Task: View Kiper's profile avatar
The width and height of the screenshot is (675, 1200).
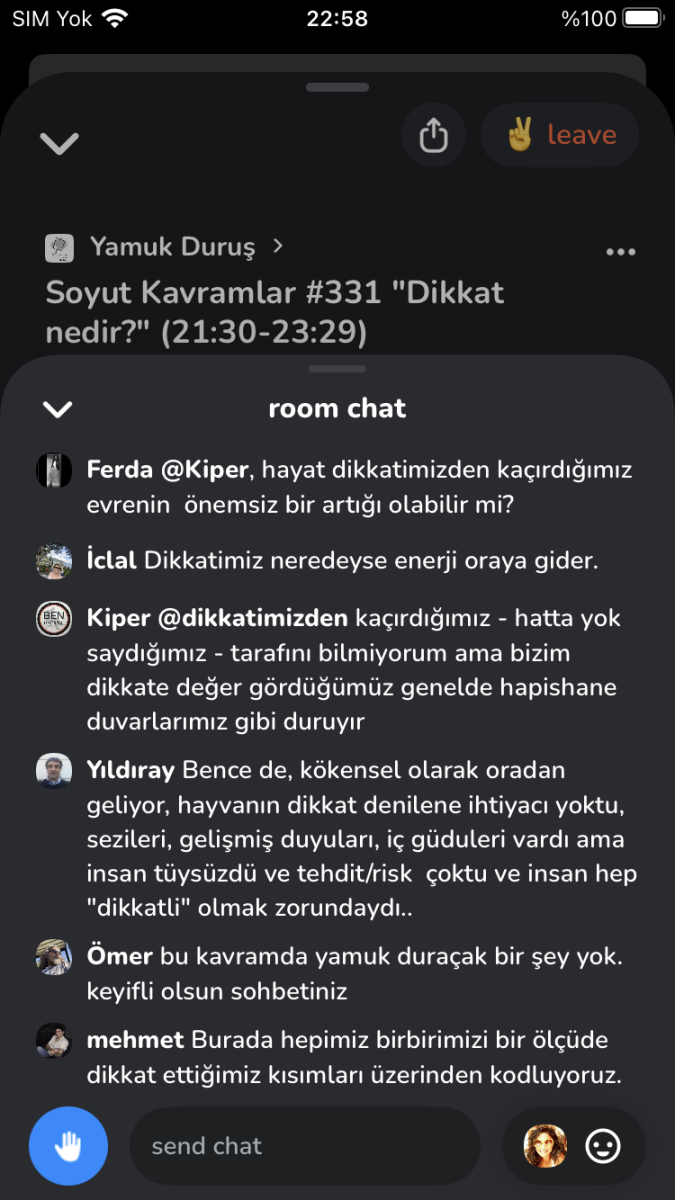Action: point(54,618)
